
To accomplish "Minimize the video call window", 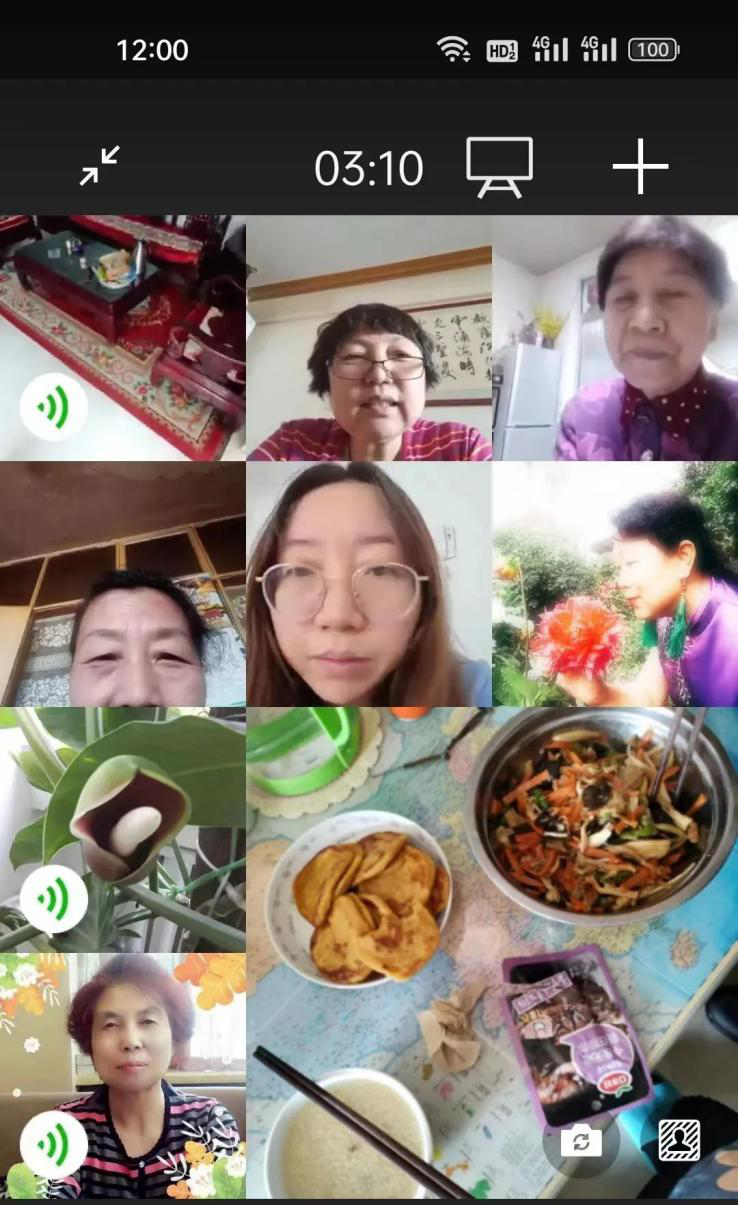I will [x=100, y=166].
